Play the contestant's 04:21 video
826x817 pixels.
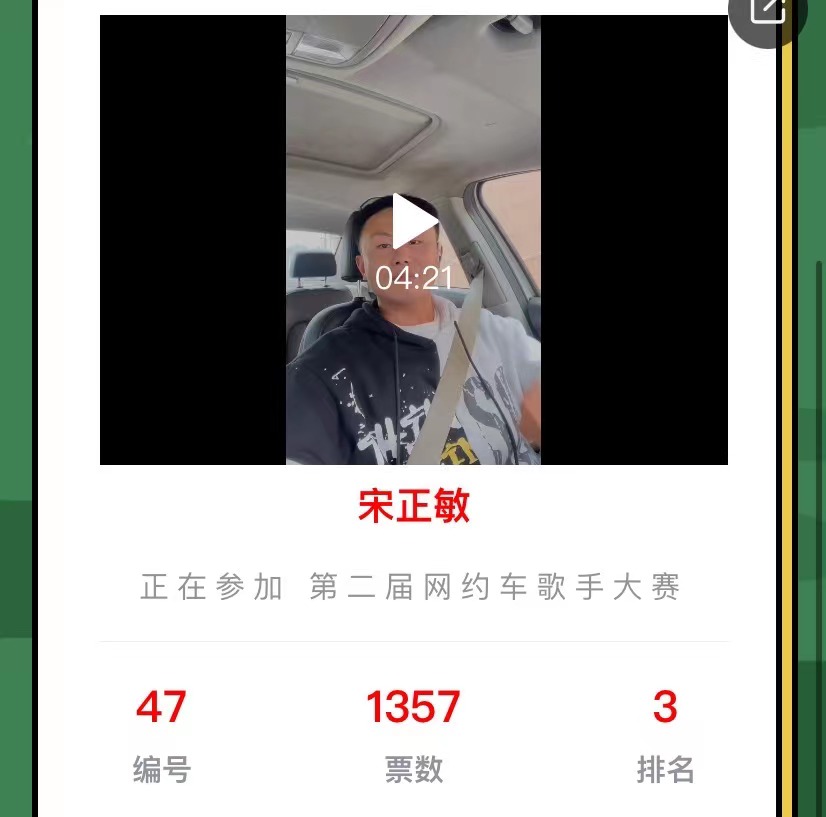[414, 221]
